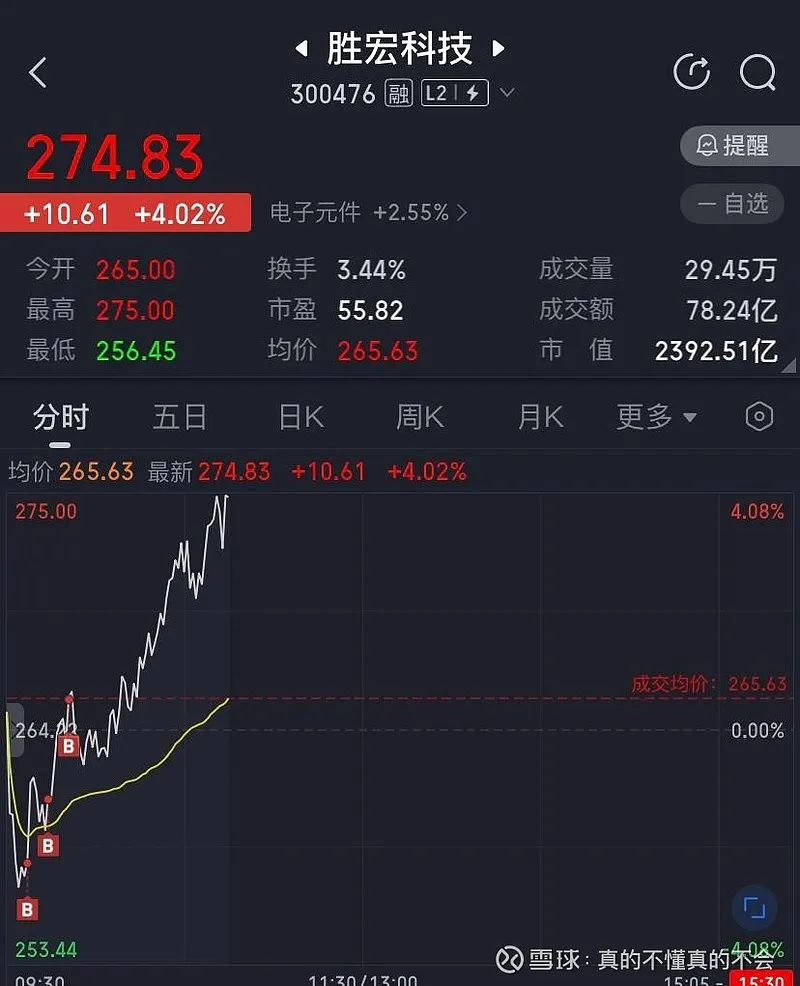This screenshot has height=986, width=800.
Task: Switch to the 月K chart tab
Action: pos(540,417)
